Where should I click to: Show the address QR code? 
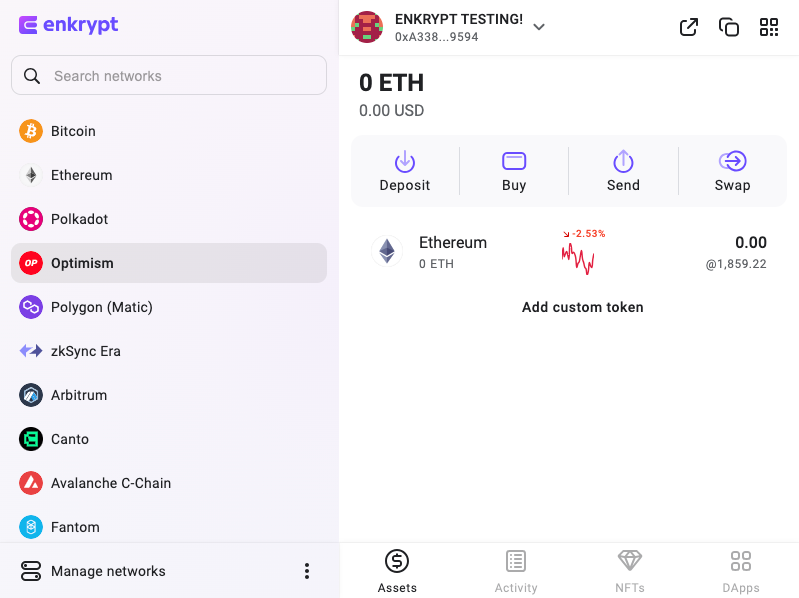pyautogui.click(x=769, y=27)
